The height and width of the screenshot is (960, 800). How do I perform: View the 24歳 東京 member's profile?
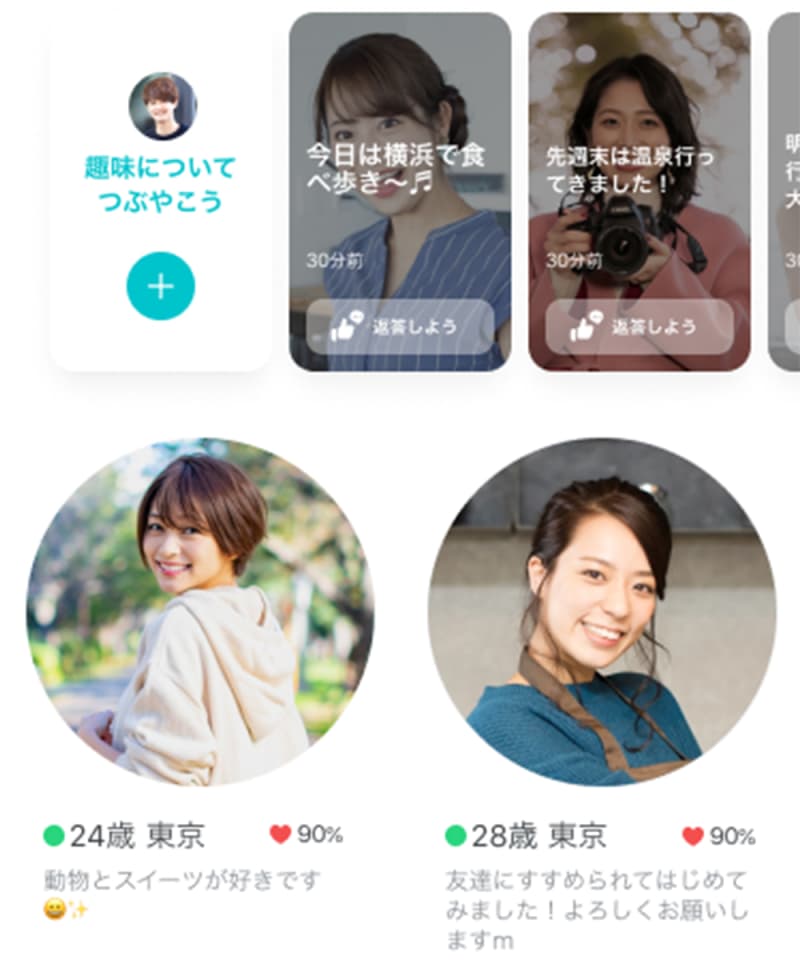[200, 612]
